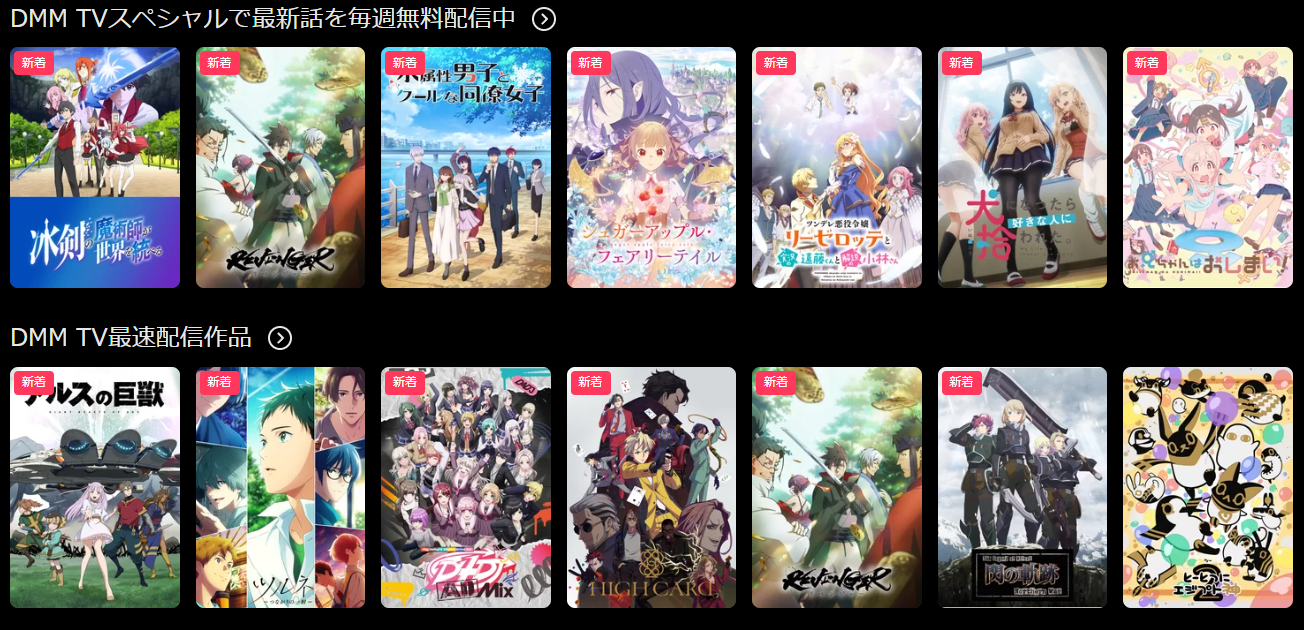Open the 冰剣の魔術師が世界を統べる poster
The image size is (1304, 630).
[95, 168]
